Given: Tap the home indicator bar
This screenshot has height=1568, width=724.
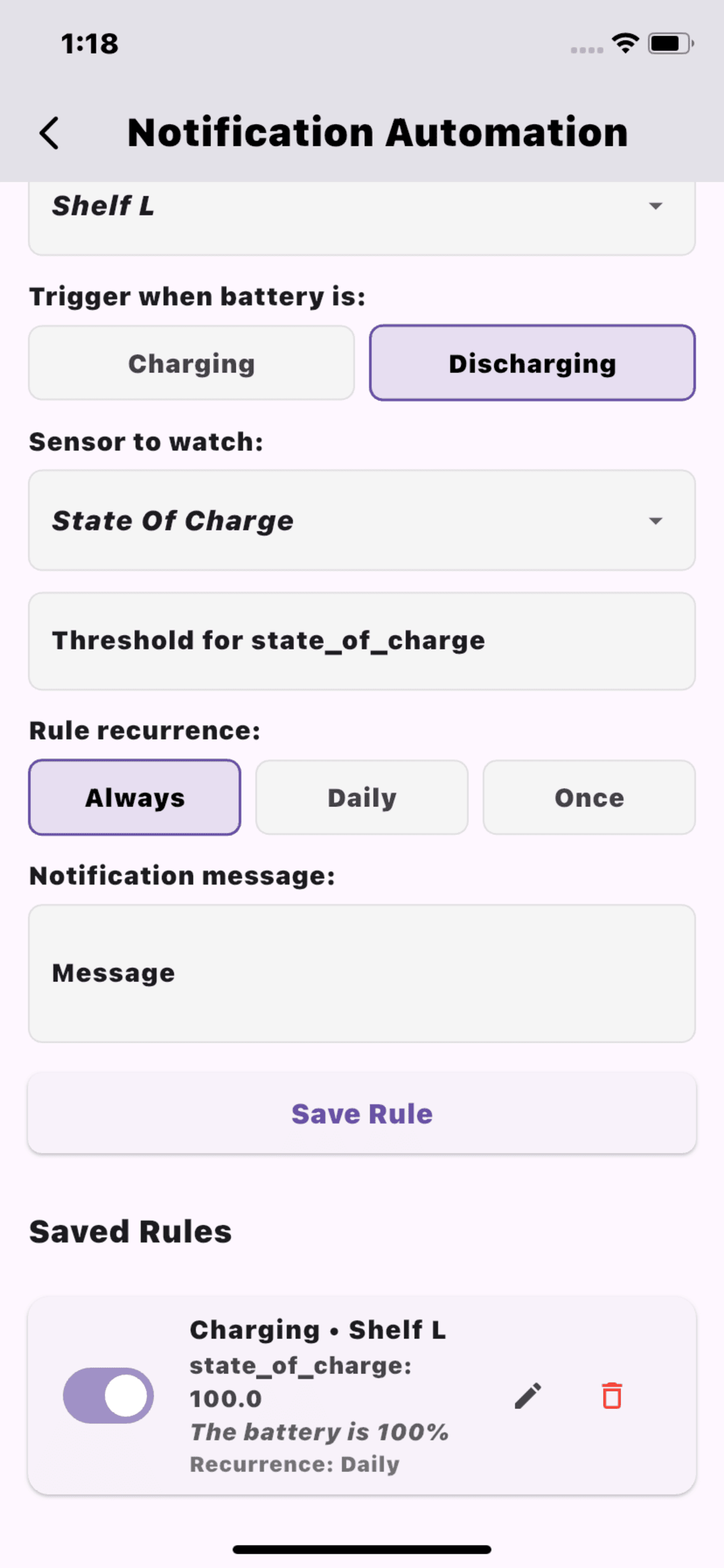Looking at the screenshot, I should tap(361, 1549).
